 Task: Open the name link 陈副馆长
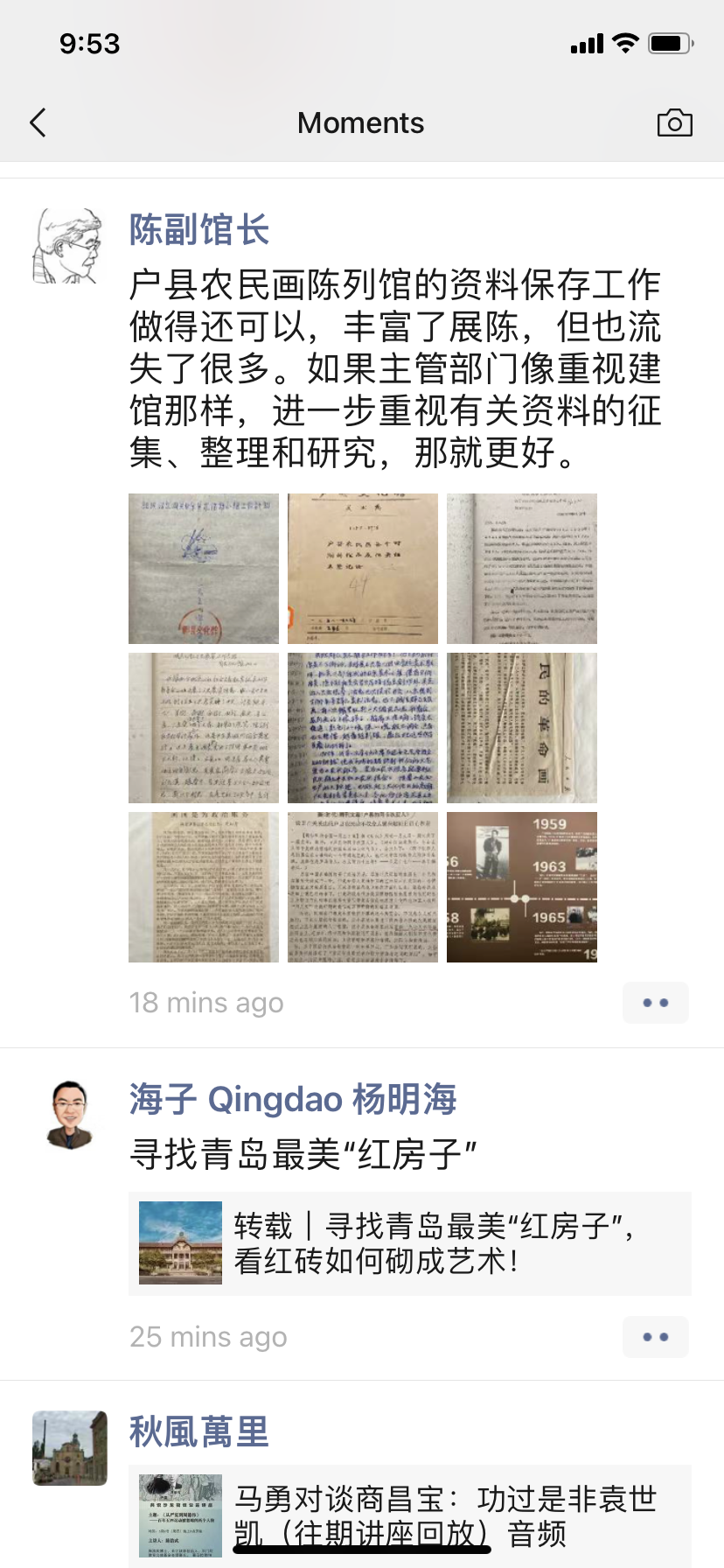[199, 231]
